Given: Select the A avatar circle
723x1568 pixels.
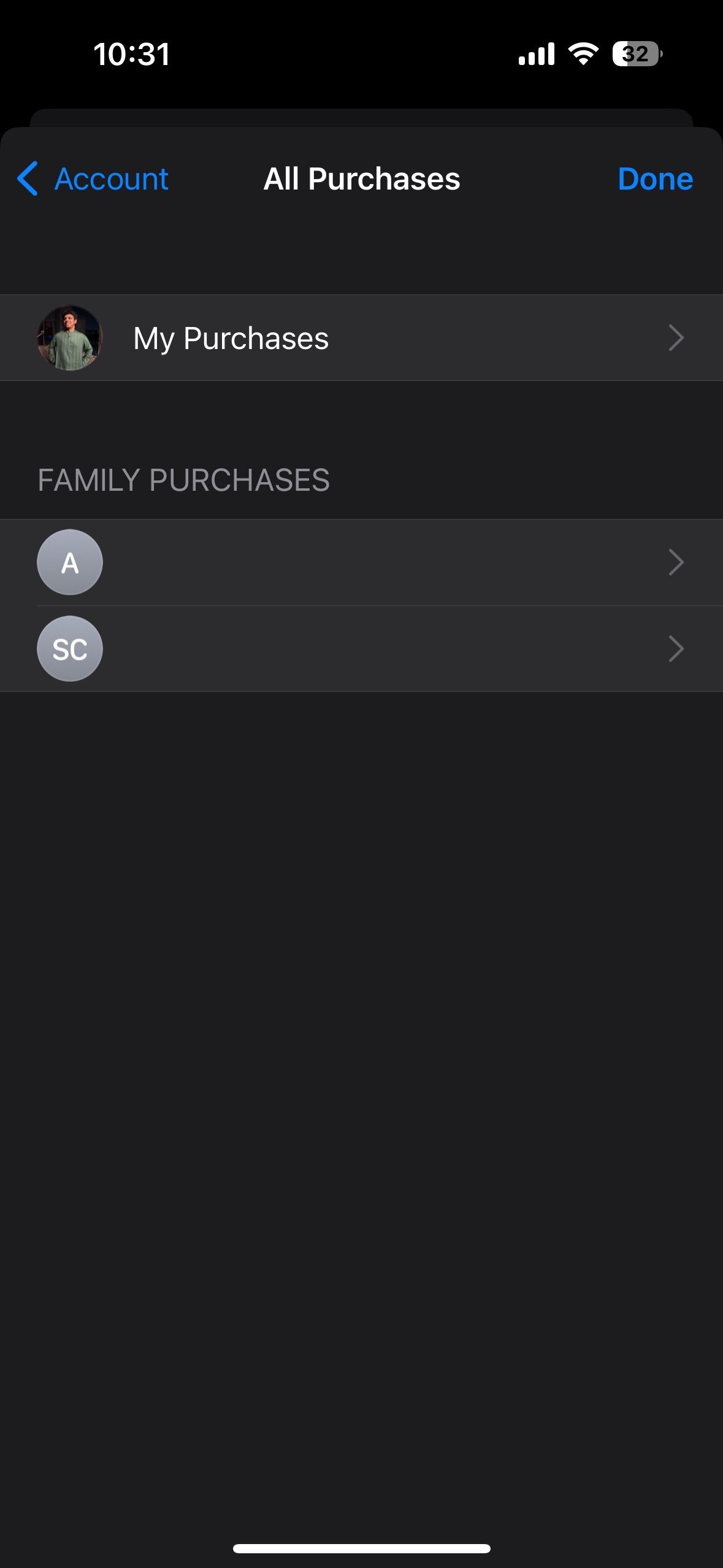Looking at the screenshot, I should (x=69, y=562).
